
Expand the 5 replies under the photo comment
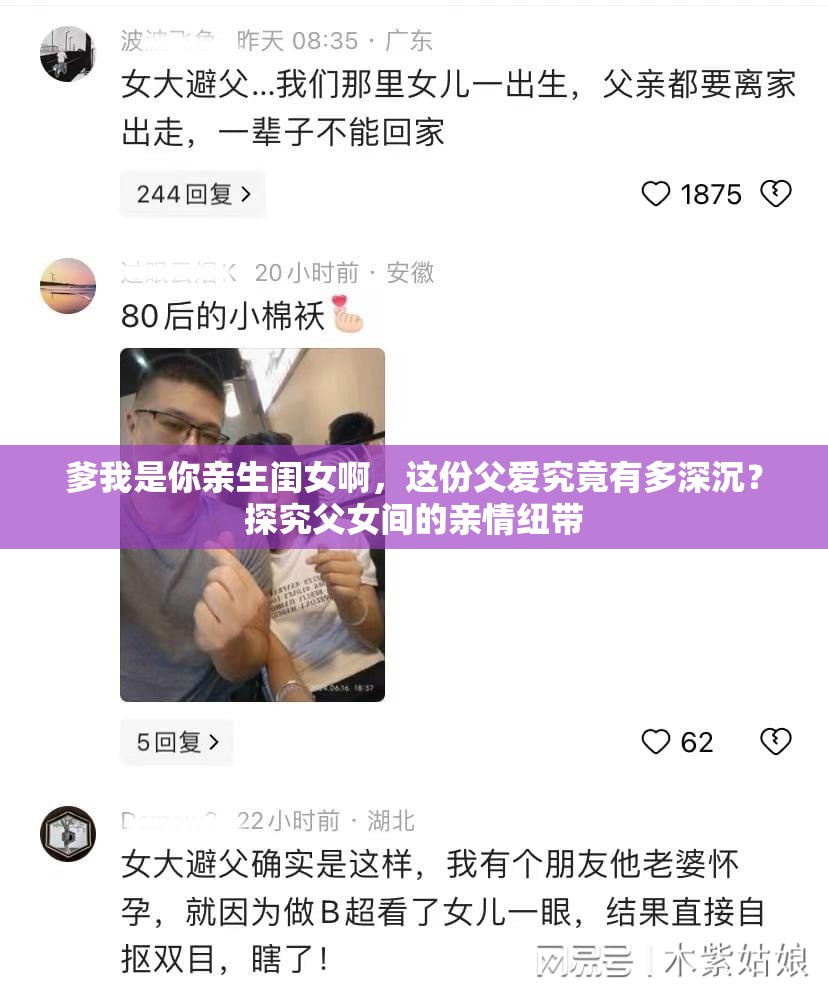(177, 743)
